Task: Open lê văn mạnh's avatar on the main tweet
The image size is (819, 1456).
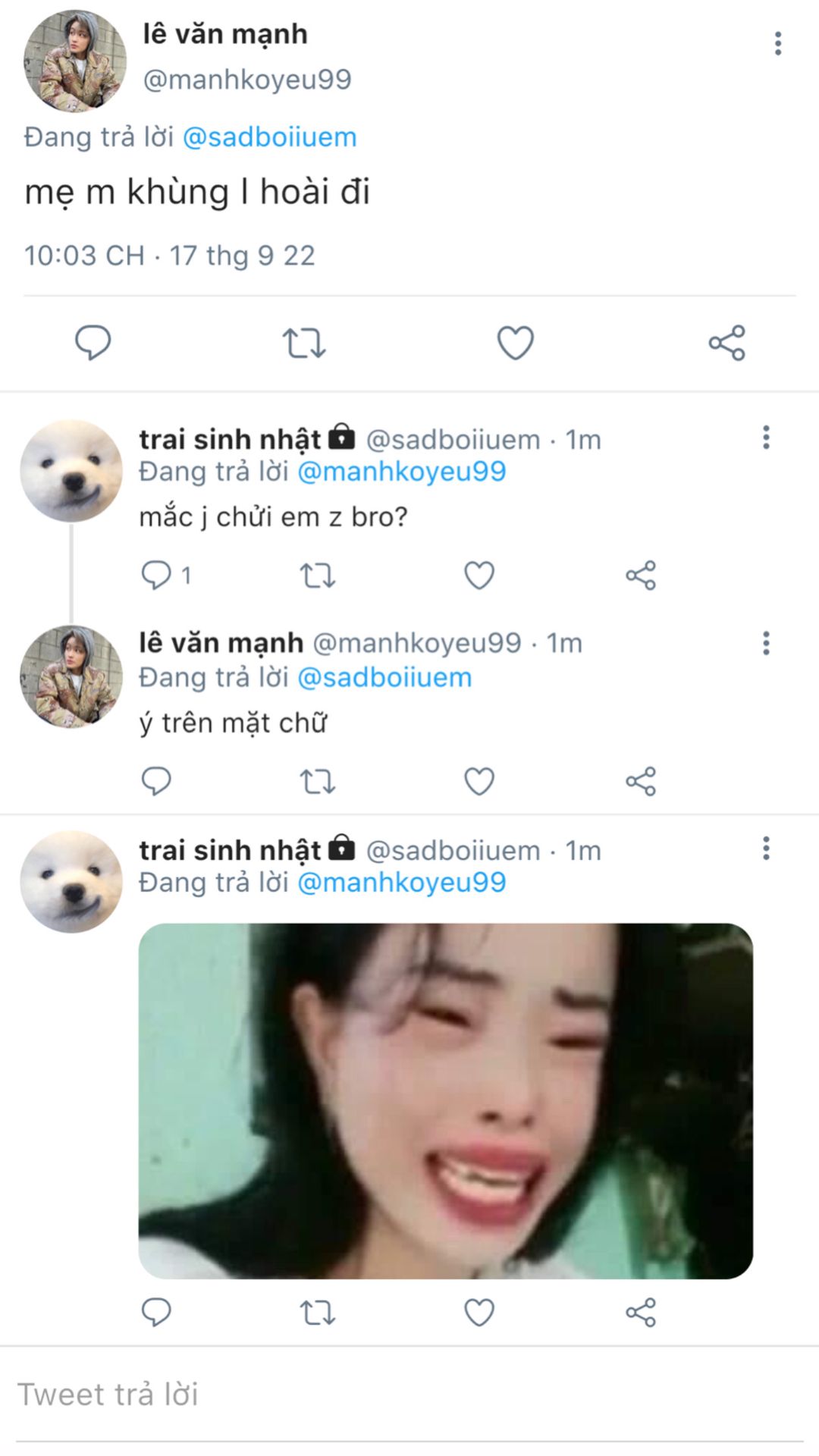Action: tap(74, 61)
